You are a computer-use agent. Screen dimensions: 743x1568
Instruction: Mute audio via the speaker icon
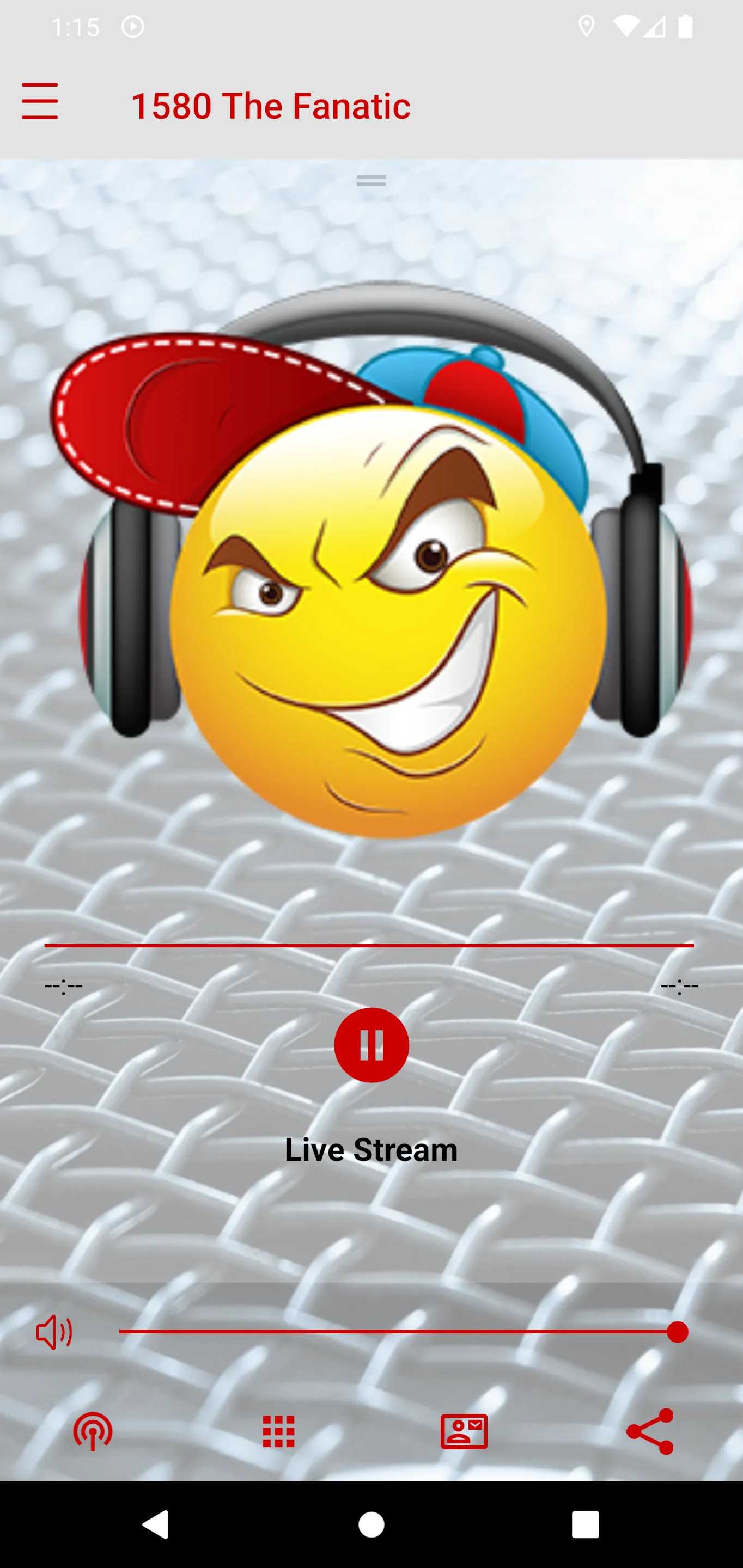54,1332
